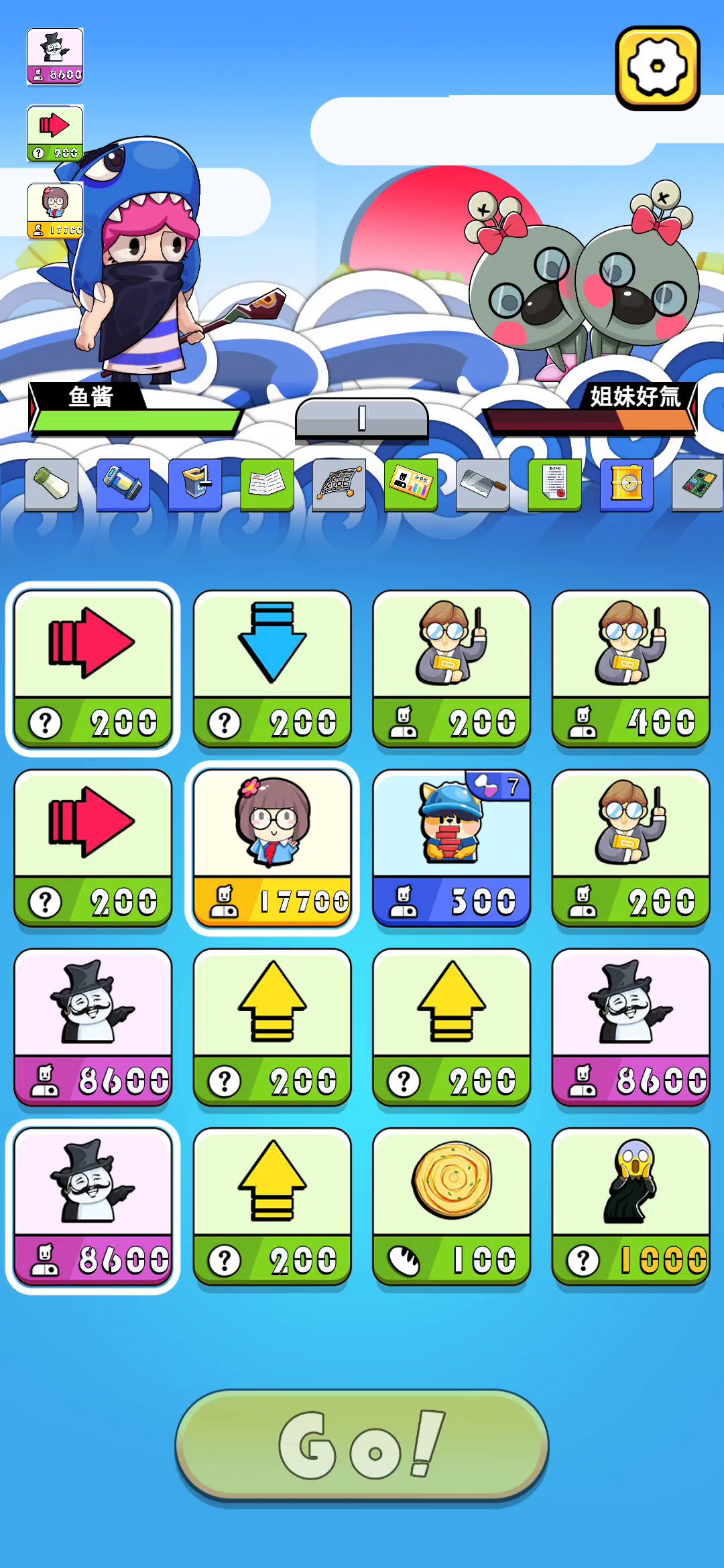Screen dimensions: 724x1568
Task: Tap the blue canister item
Action: click(123, 484)
